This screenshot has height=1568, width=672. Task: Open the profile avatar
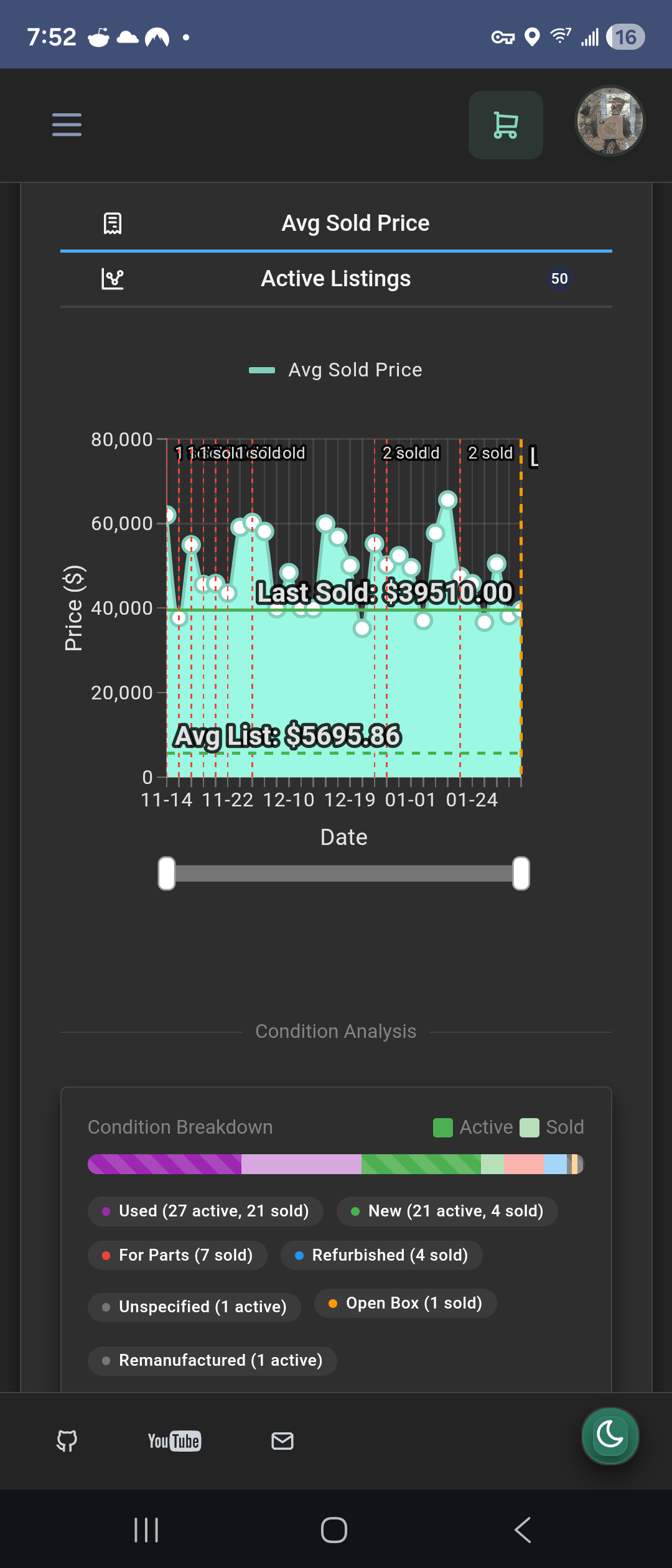coord(609,121)
